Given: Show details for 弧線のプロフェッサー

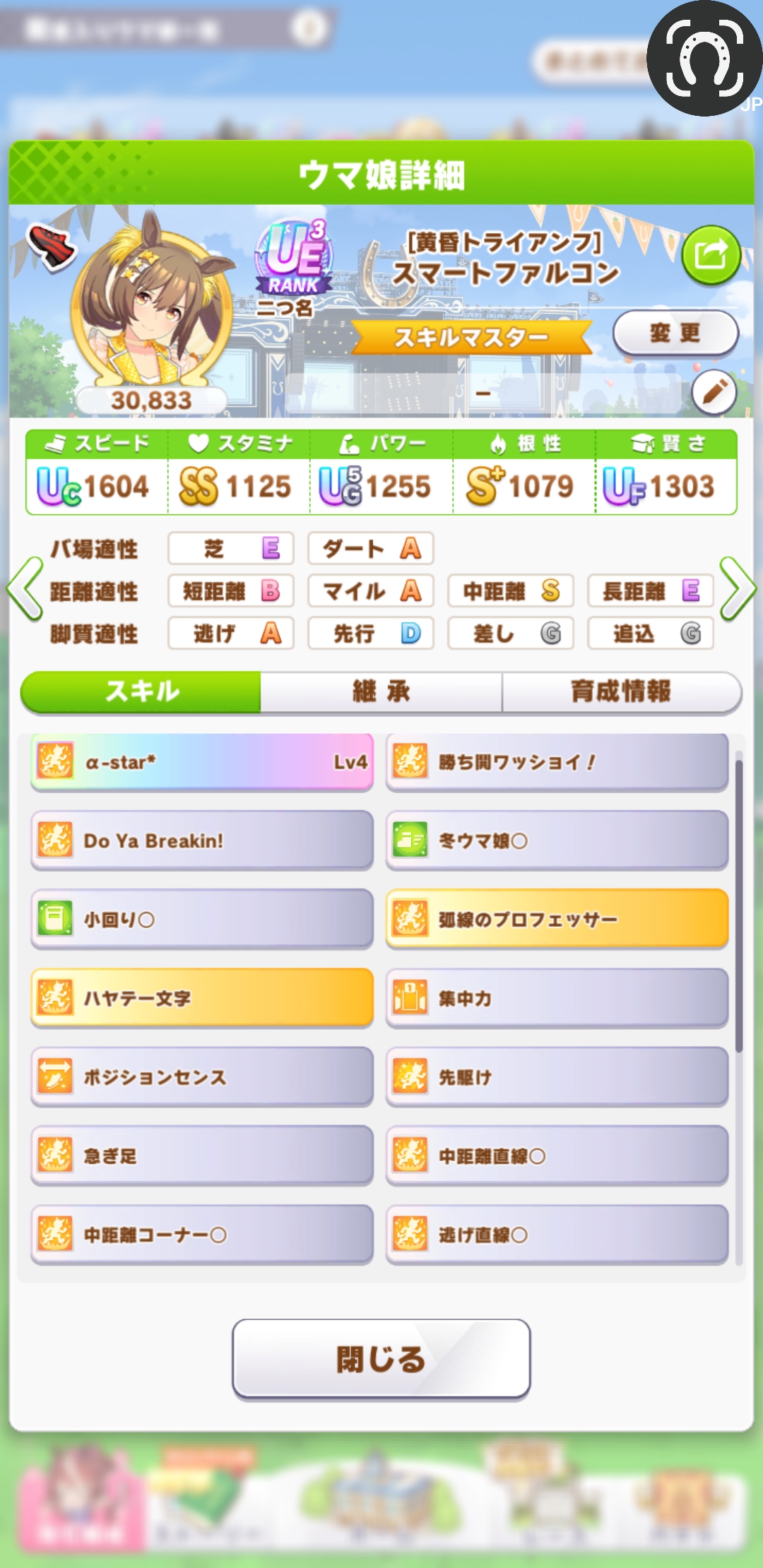Looking at the screenshot, I should coord(557,920).
